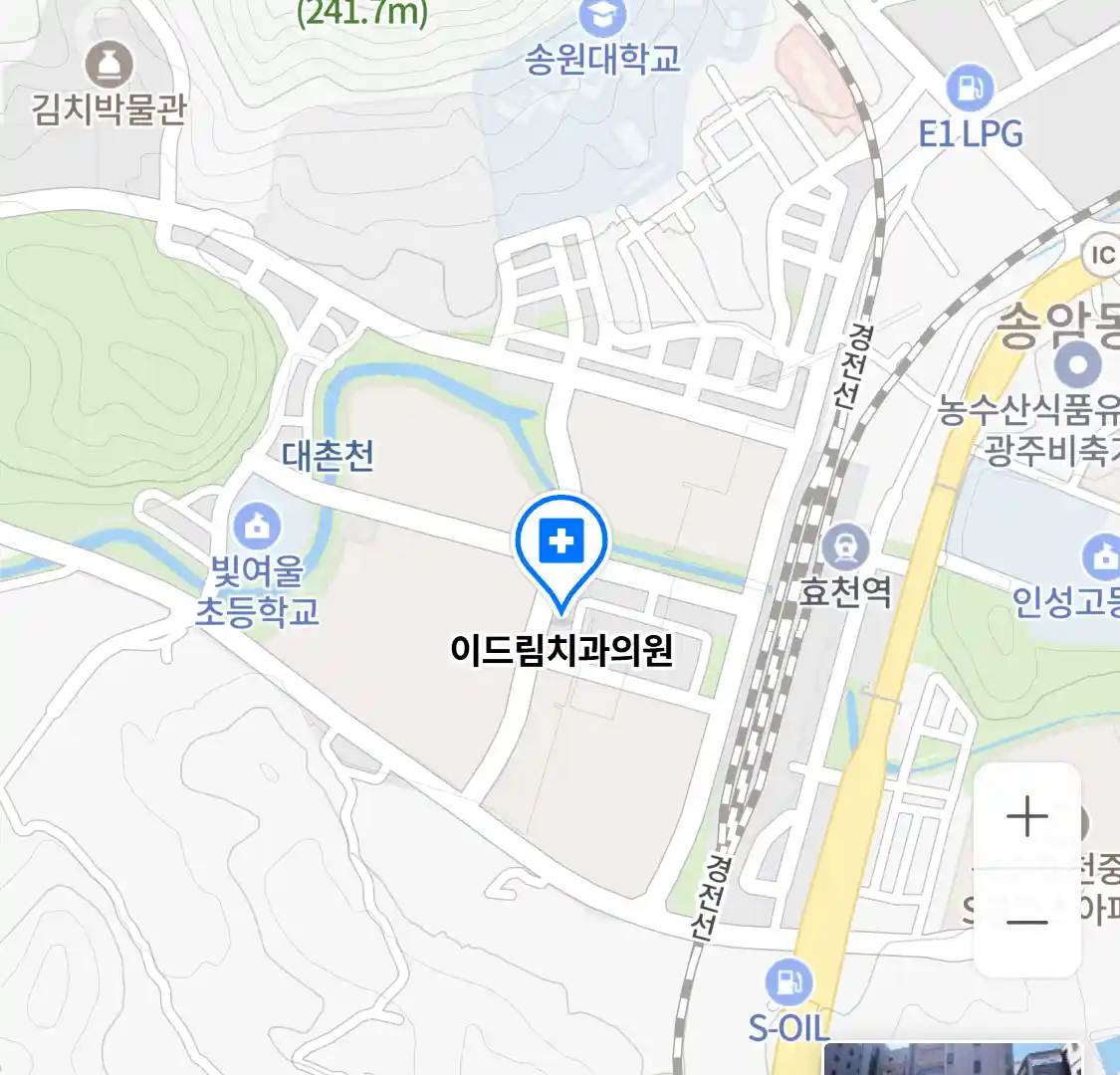Image resolution: width=1120 pixels, height=1075 pixels.
Task: View the 김치박물관 museum marker
Action: pyautogui.click(x=109, y=66)
